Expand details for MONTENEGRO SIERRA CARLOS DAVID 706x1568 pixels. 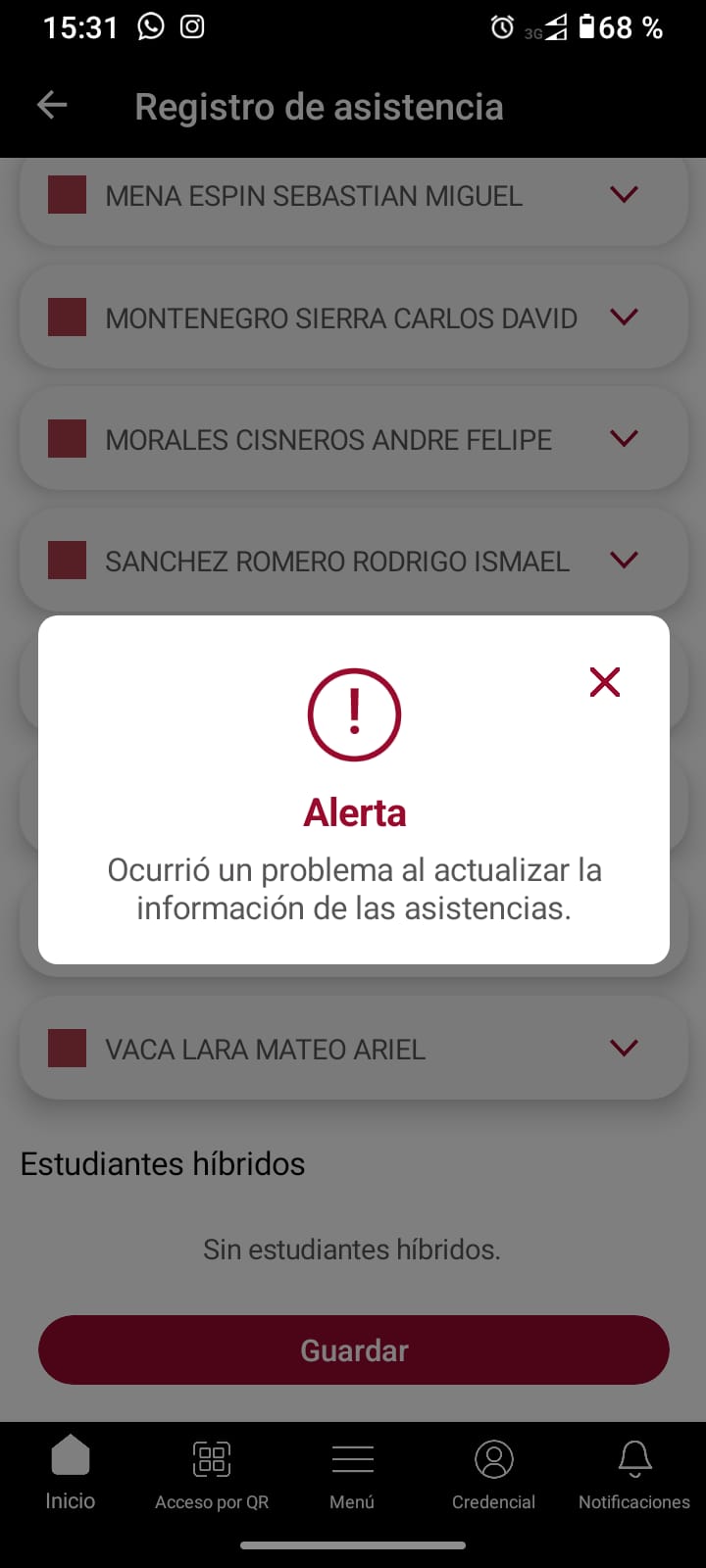624,317
